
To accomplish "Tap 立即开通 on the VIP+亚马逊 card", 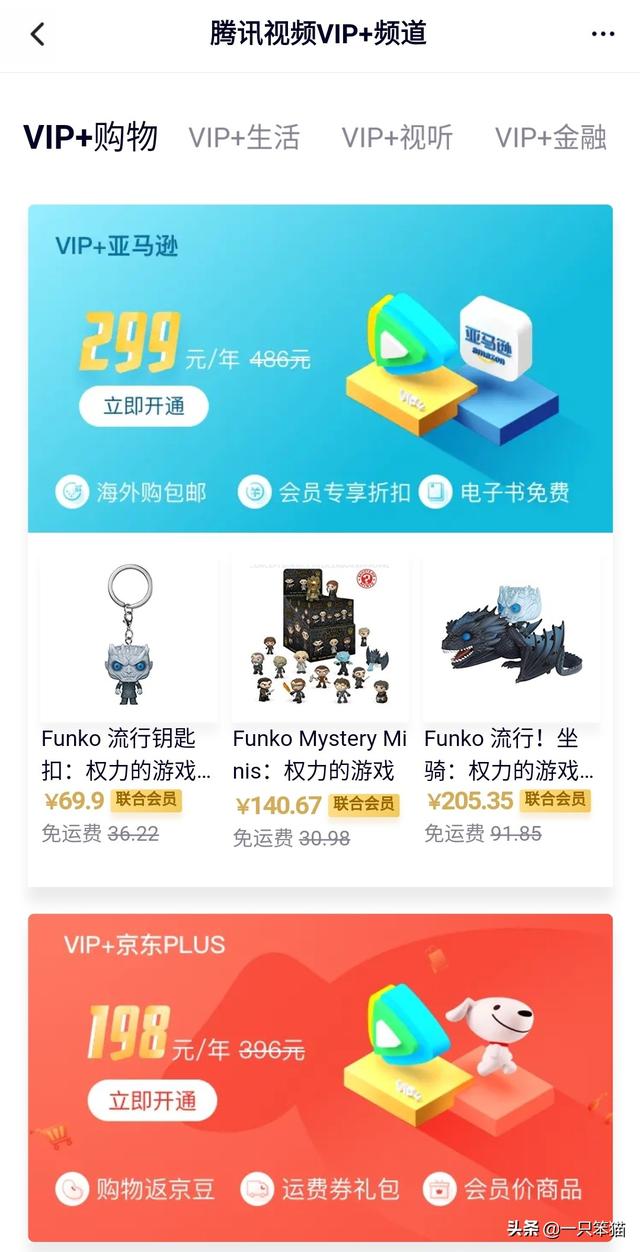I will point(144,406).
